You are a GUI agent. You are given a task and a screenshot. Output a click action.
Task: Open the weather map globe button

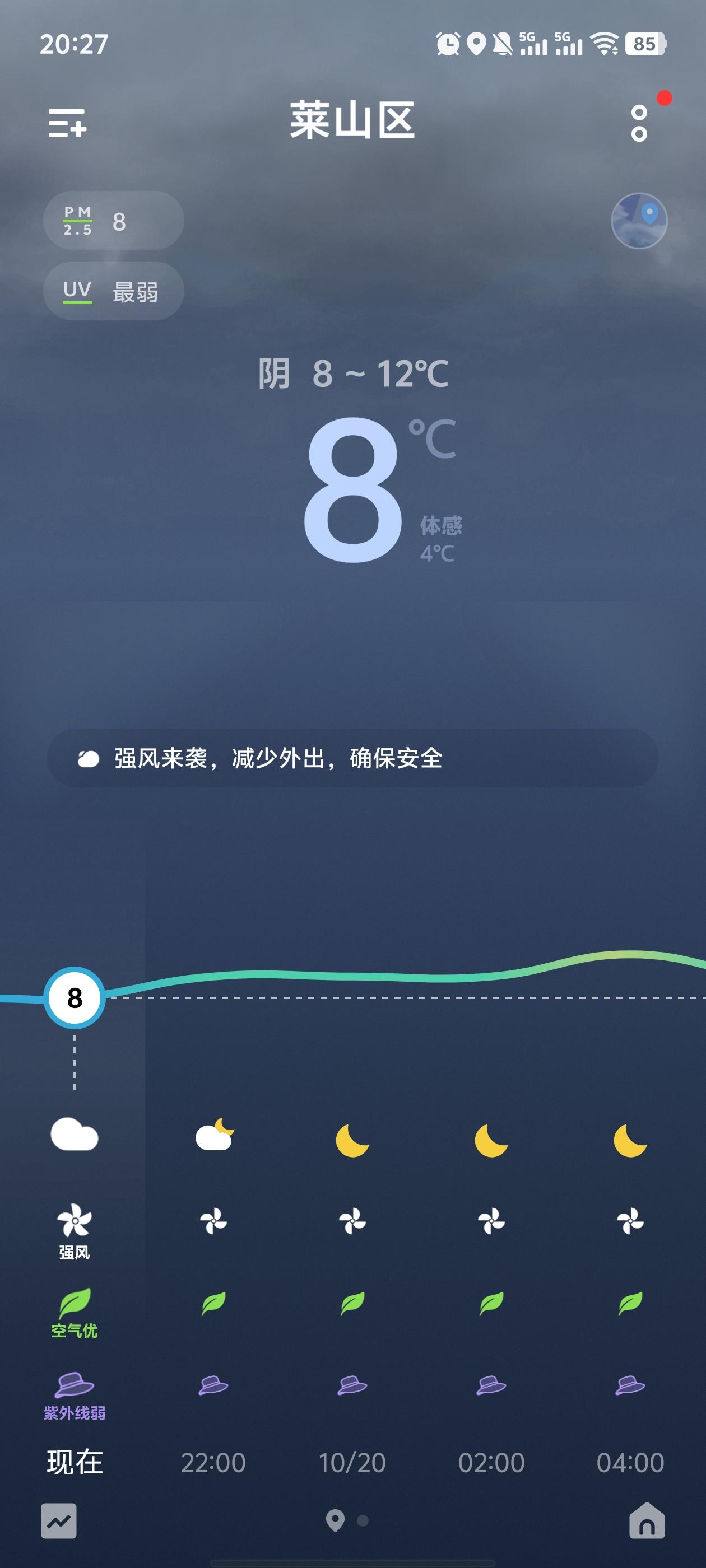pos(639,220)
